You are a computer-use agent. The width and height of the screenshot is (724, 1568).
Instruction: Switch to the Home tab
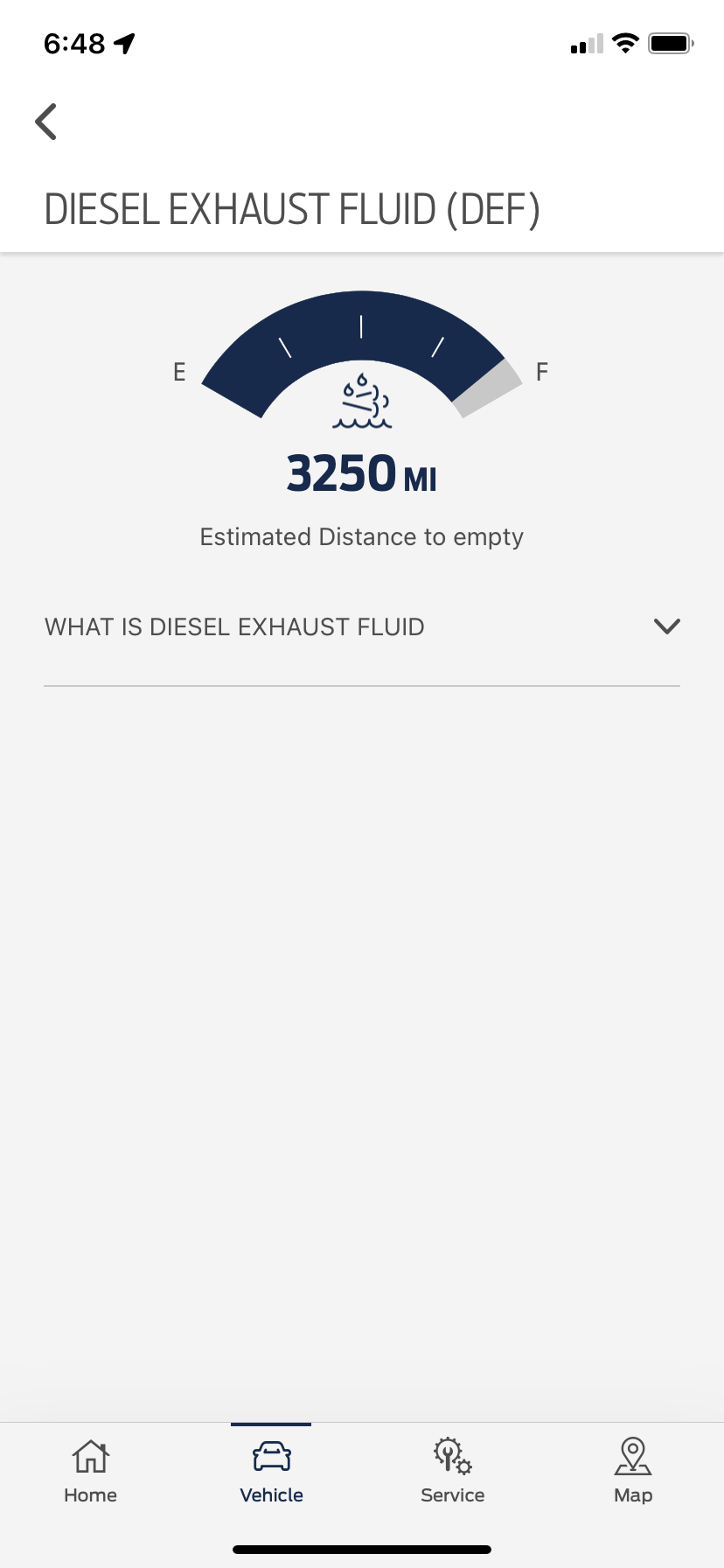click(90, 1472)
